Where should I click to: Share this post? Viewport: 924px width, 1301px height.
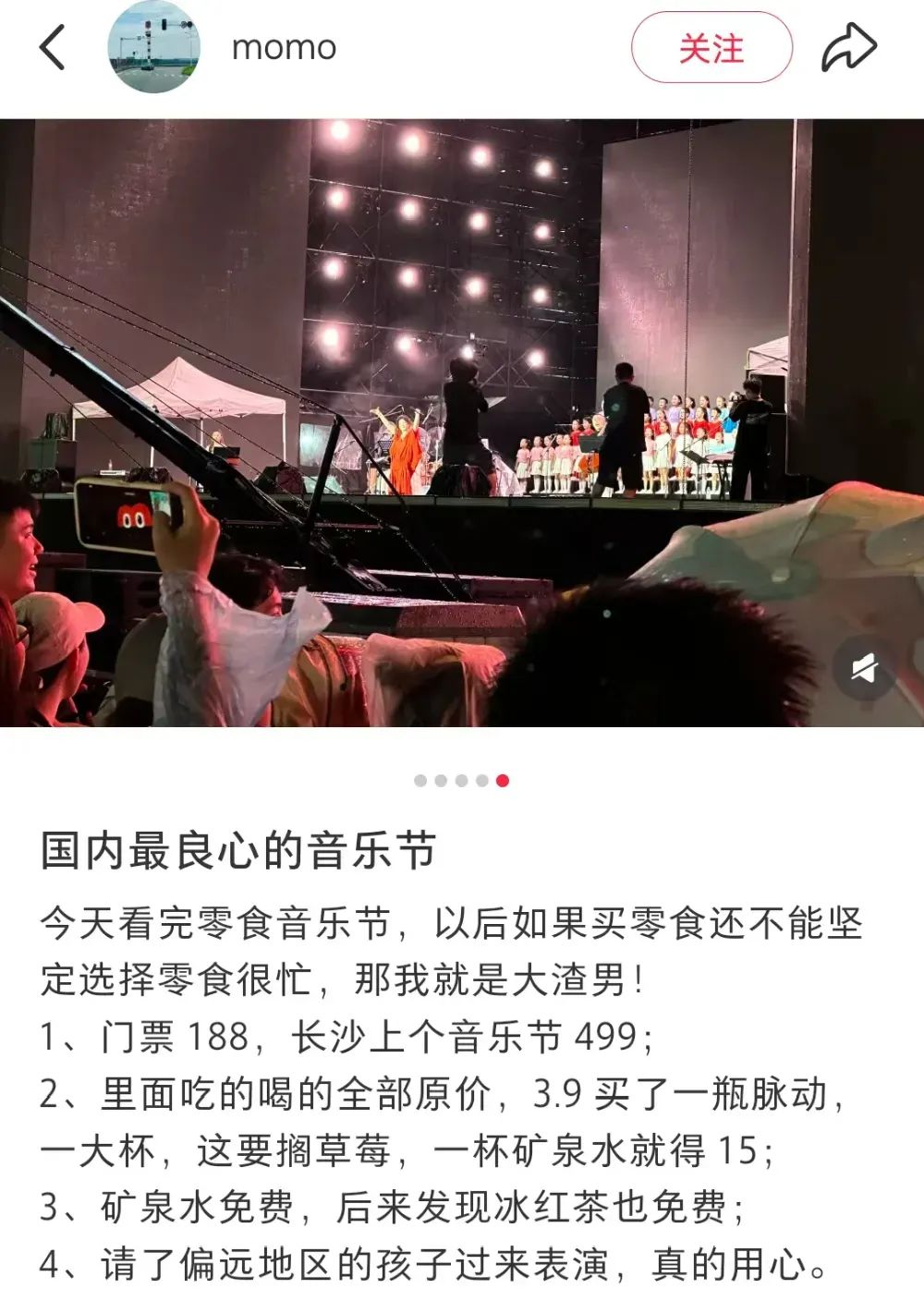pos(848,48)
